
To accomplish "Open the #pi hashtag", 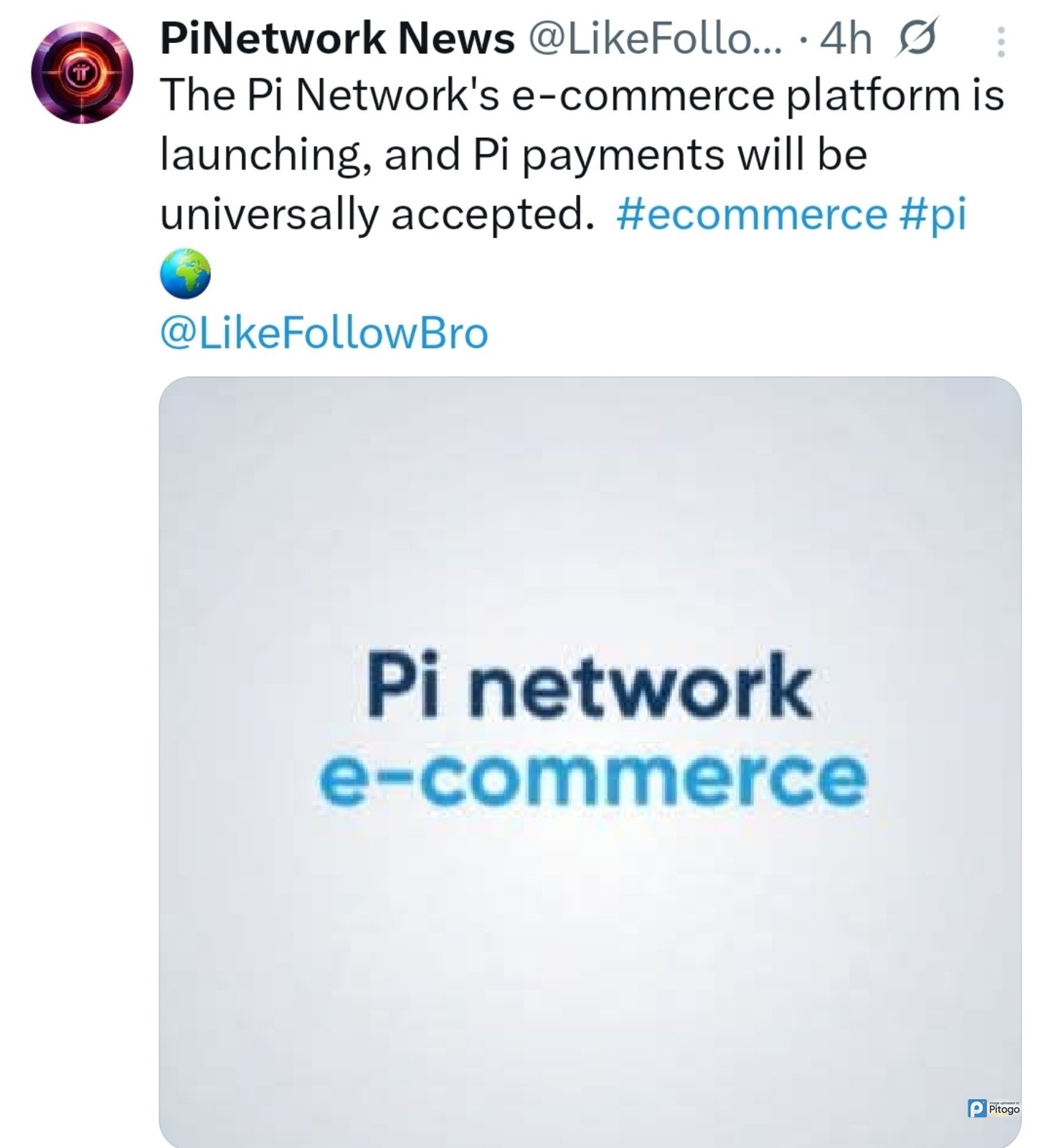I will [932, 214].
